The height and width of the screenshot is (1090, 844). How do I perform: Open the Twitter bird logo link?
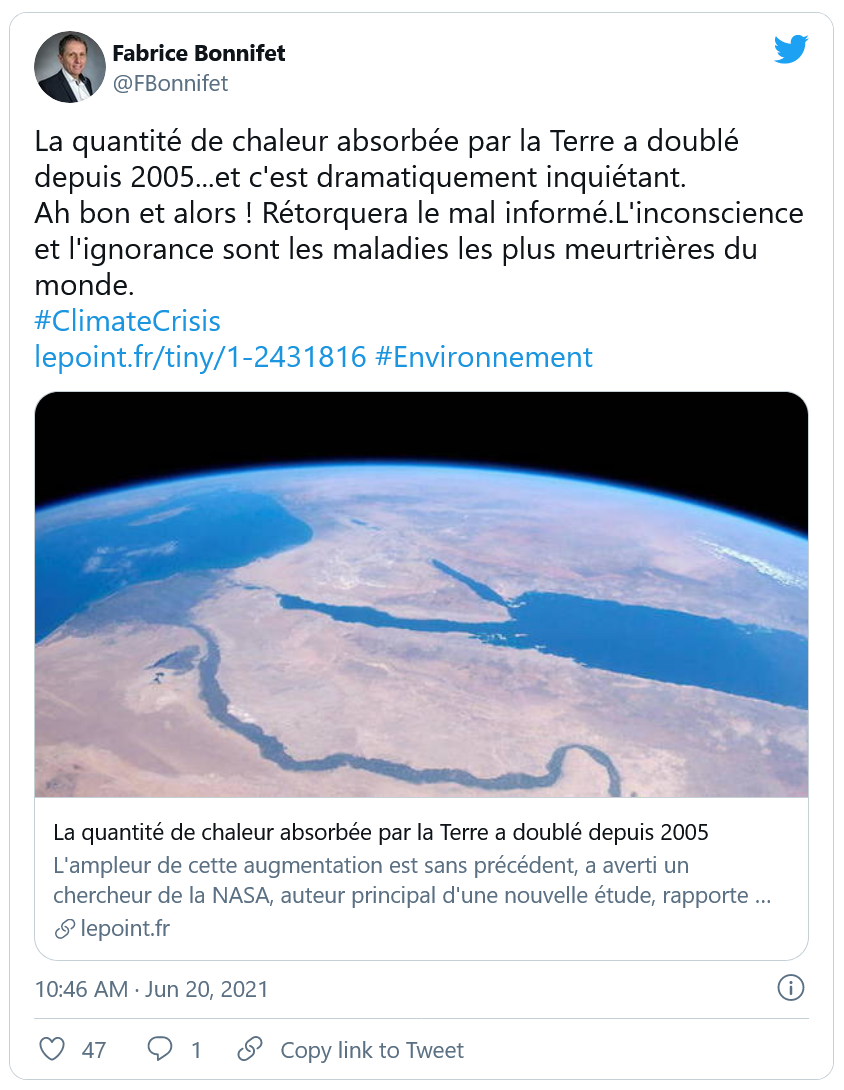coord(790,49)
